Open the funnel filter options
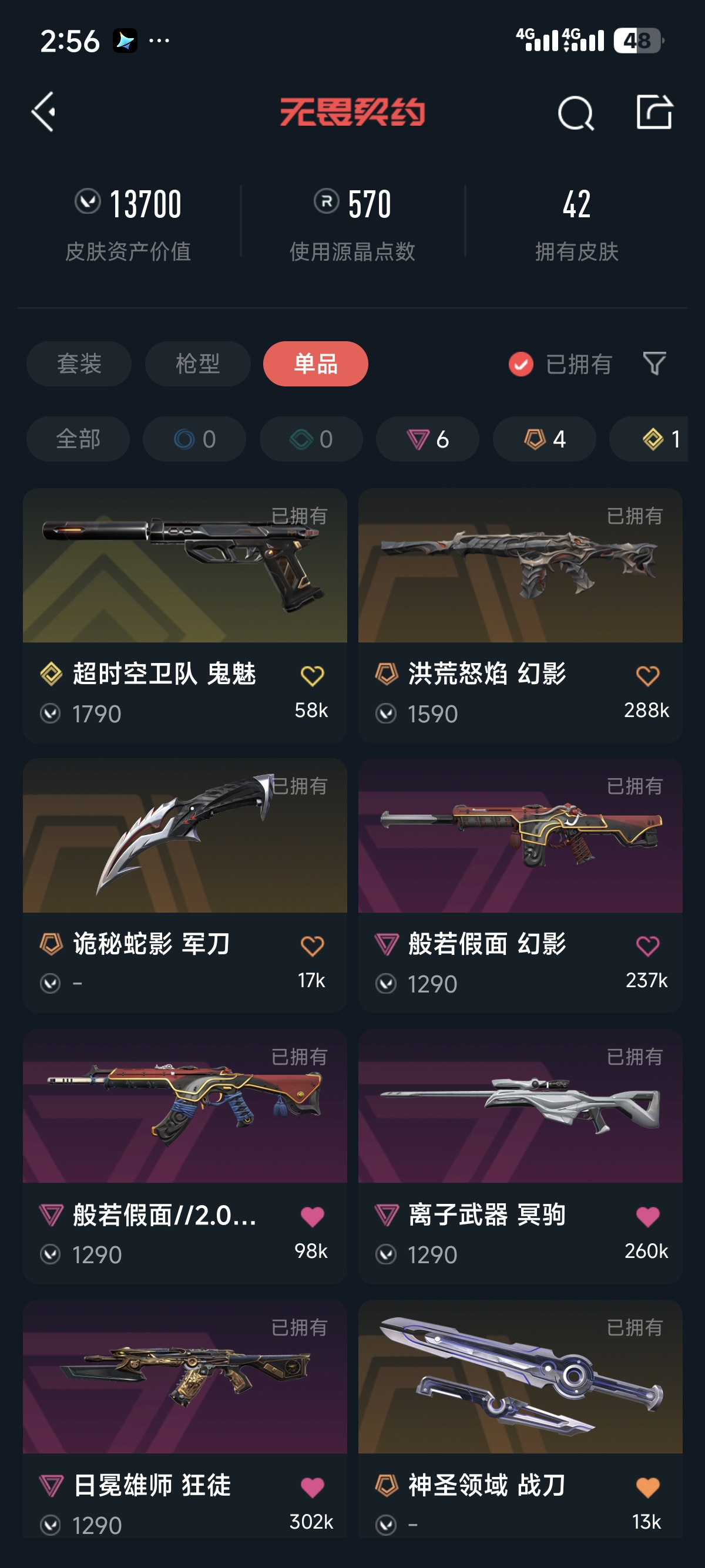Image resolution: width=705 pixels, height=1568 pixels. [x=654, y=364]
